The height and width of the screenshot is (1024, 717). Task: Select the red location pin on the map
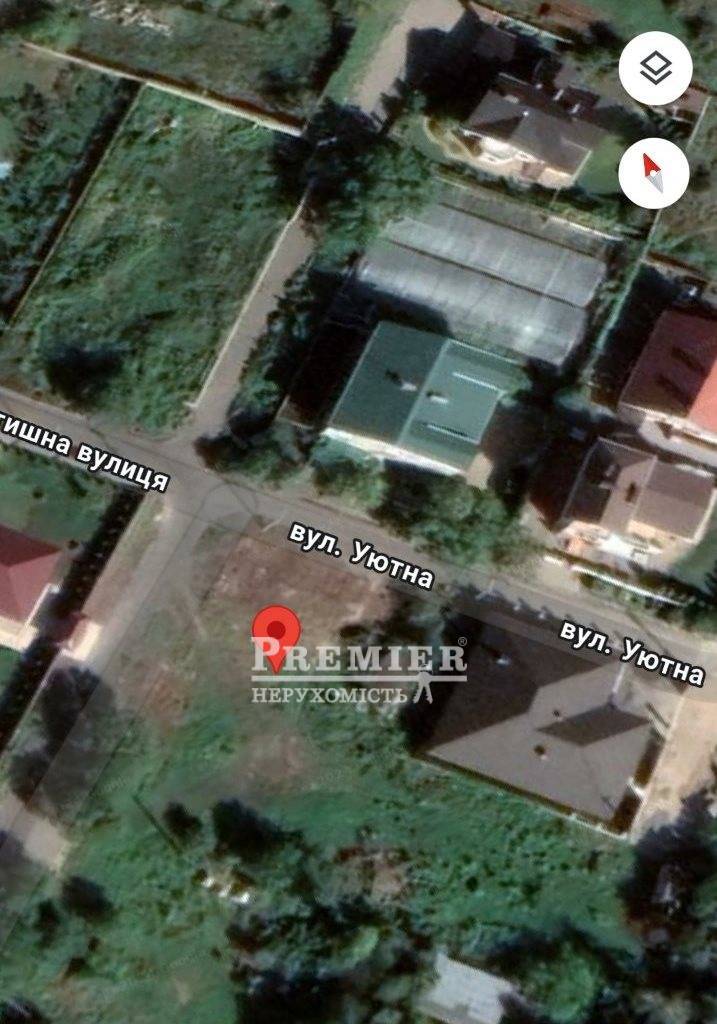pyautogui.click(x=276, y=632)
